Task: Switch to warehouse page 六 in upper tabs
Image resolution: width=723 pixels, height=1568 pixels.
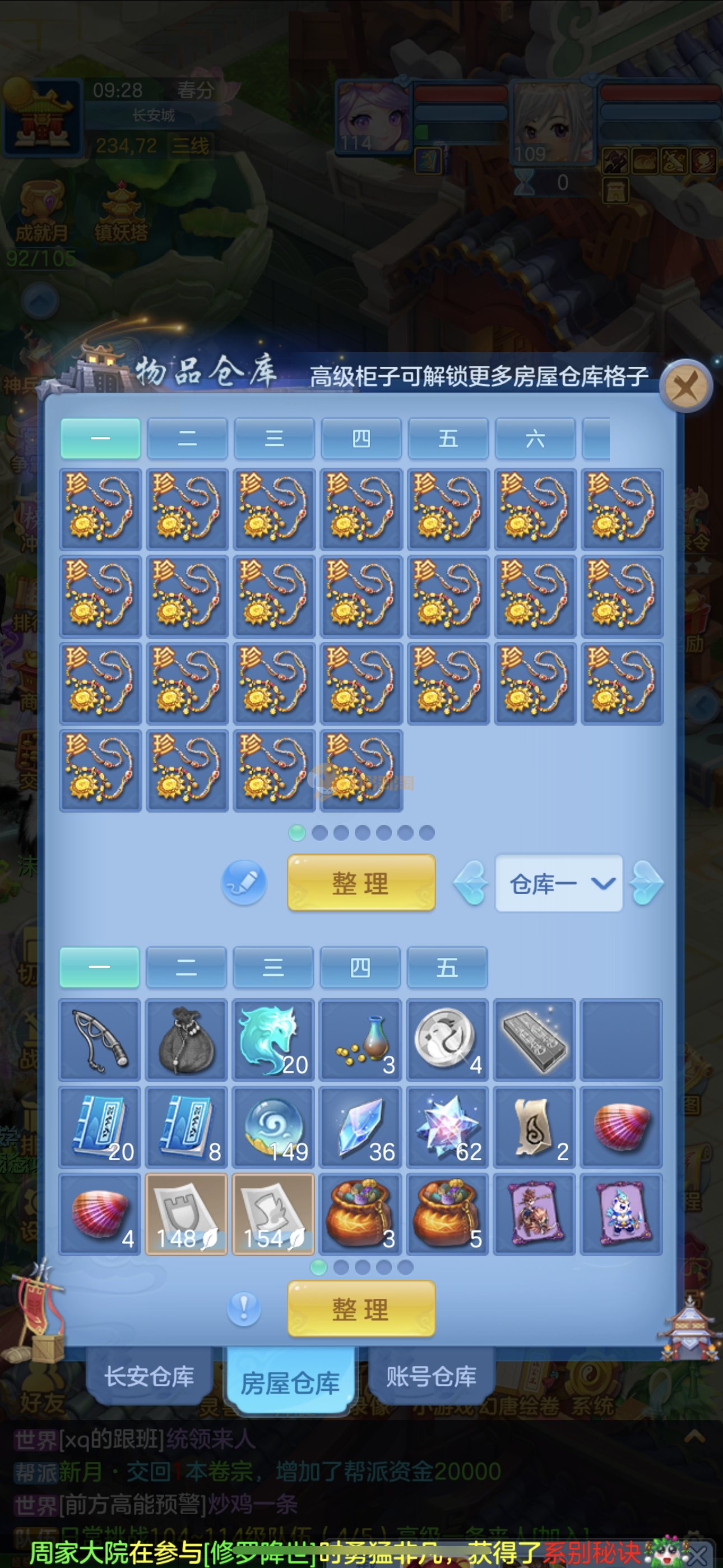Action: 534,438
